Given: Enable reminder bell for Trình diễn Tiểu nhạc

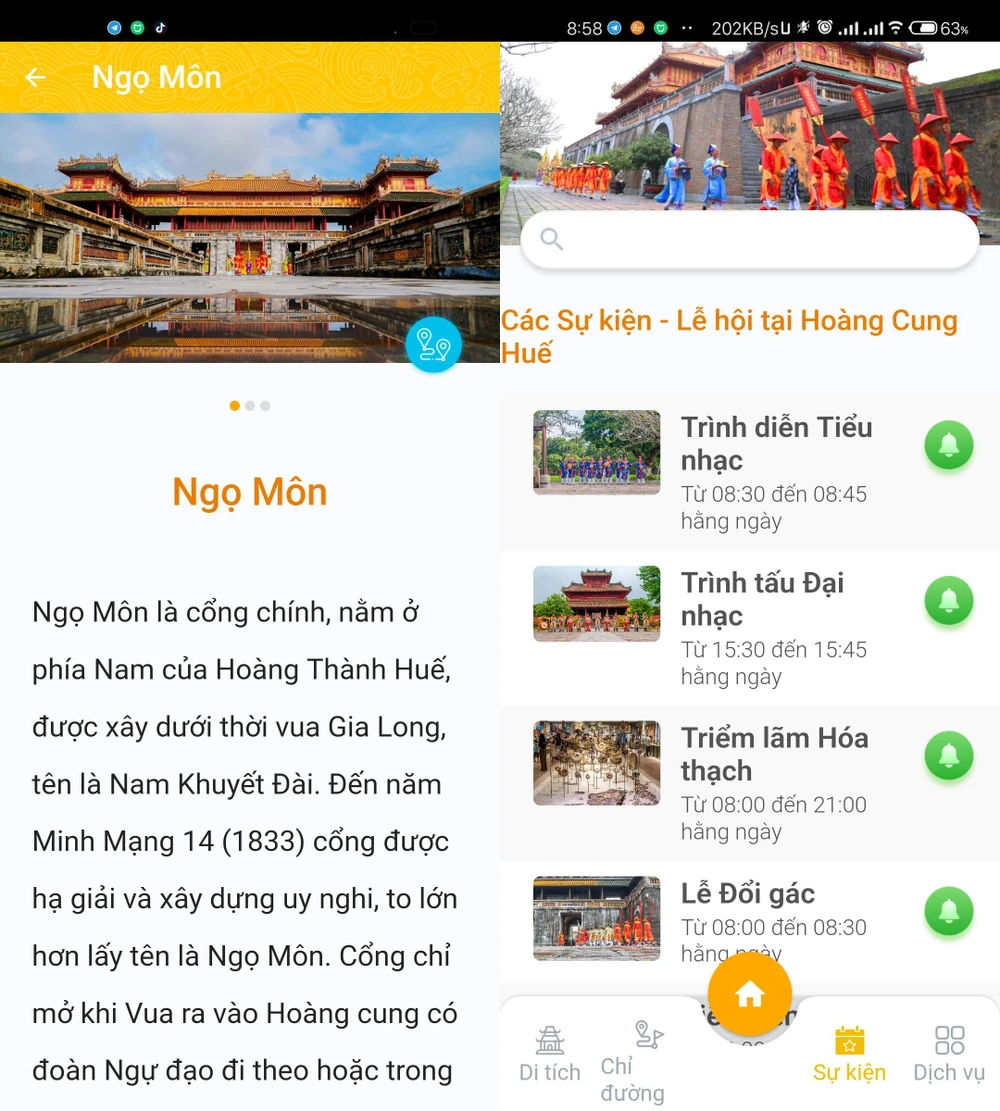Looking at the screenshot, I should 948,445.
